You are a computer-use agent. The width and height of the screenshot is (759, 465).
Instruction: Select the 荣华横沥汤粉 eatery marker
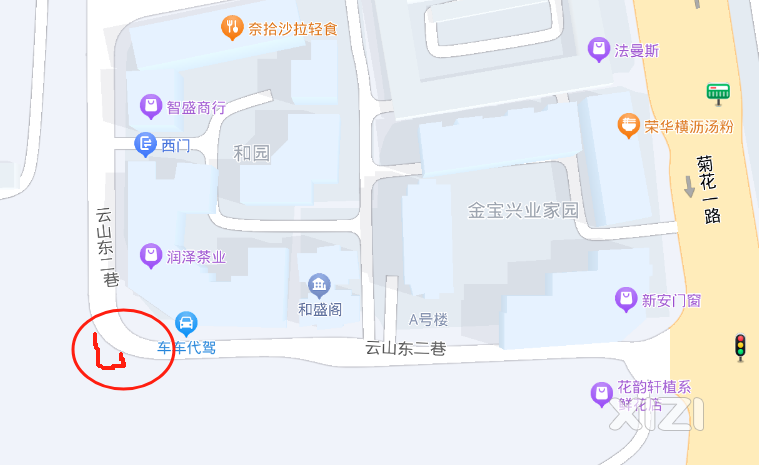628,126
